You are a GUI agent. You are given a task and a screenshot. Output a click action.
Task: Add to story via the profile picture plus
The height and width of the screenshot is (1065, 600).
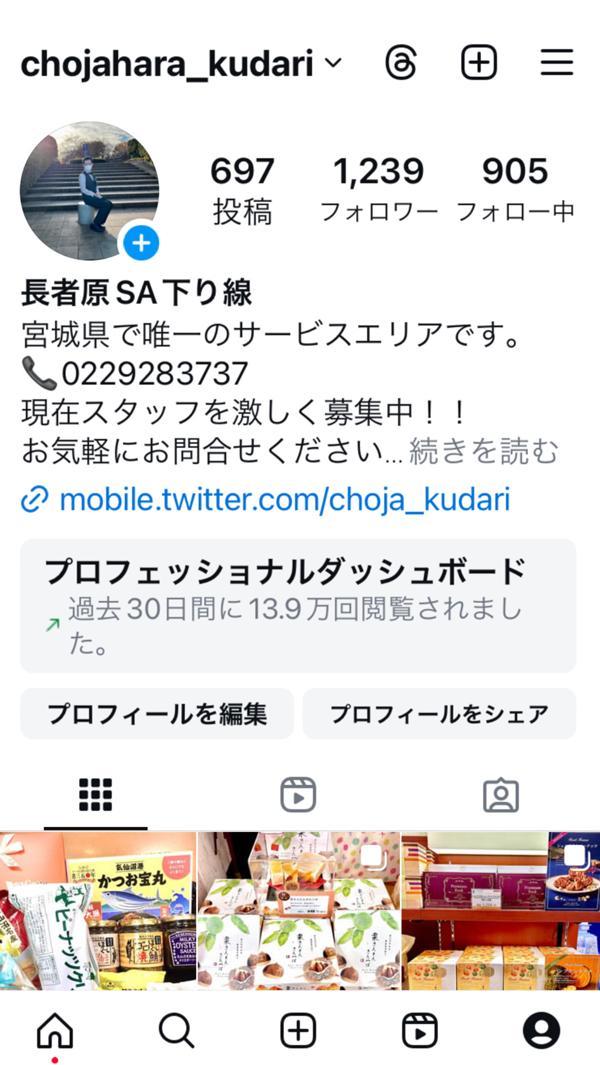[141, 242]
